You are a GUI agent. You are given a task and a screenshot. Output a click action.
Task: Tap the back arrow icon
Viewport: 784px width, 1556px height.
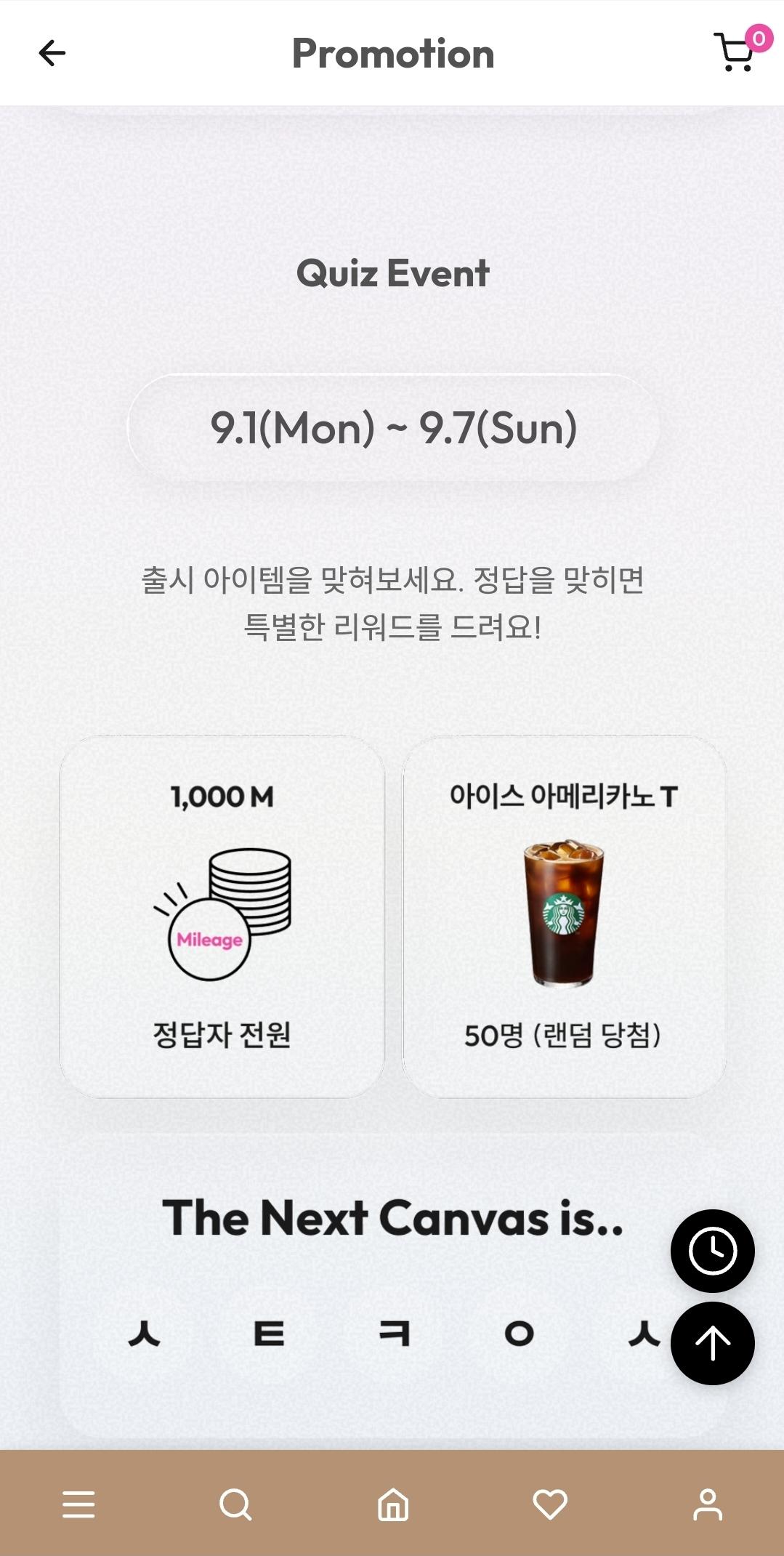(x=51, y=53)
